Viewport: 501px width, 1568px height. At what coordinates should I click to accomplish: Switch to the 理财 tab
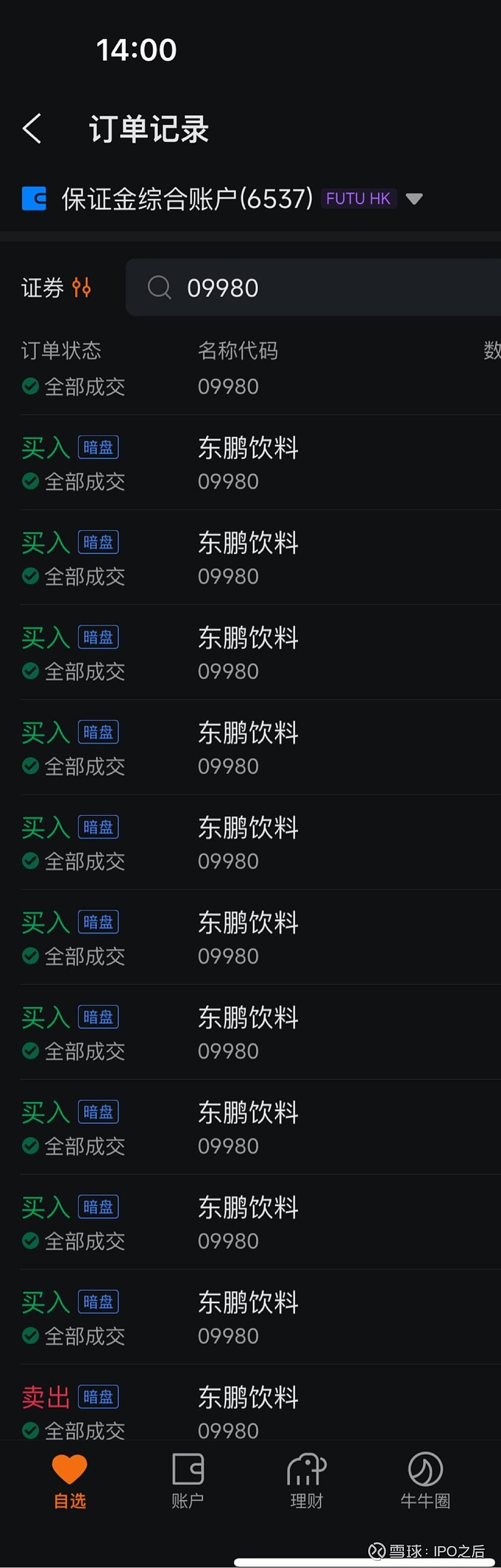306,1482
